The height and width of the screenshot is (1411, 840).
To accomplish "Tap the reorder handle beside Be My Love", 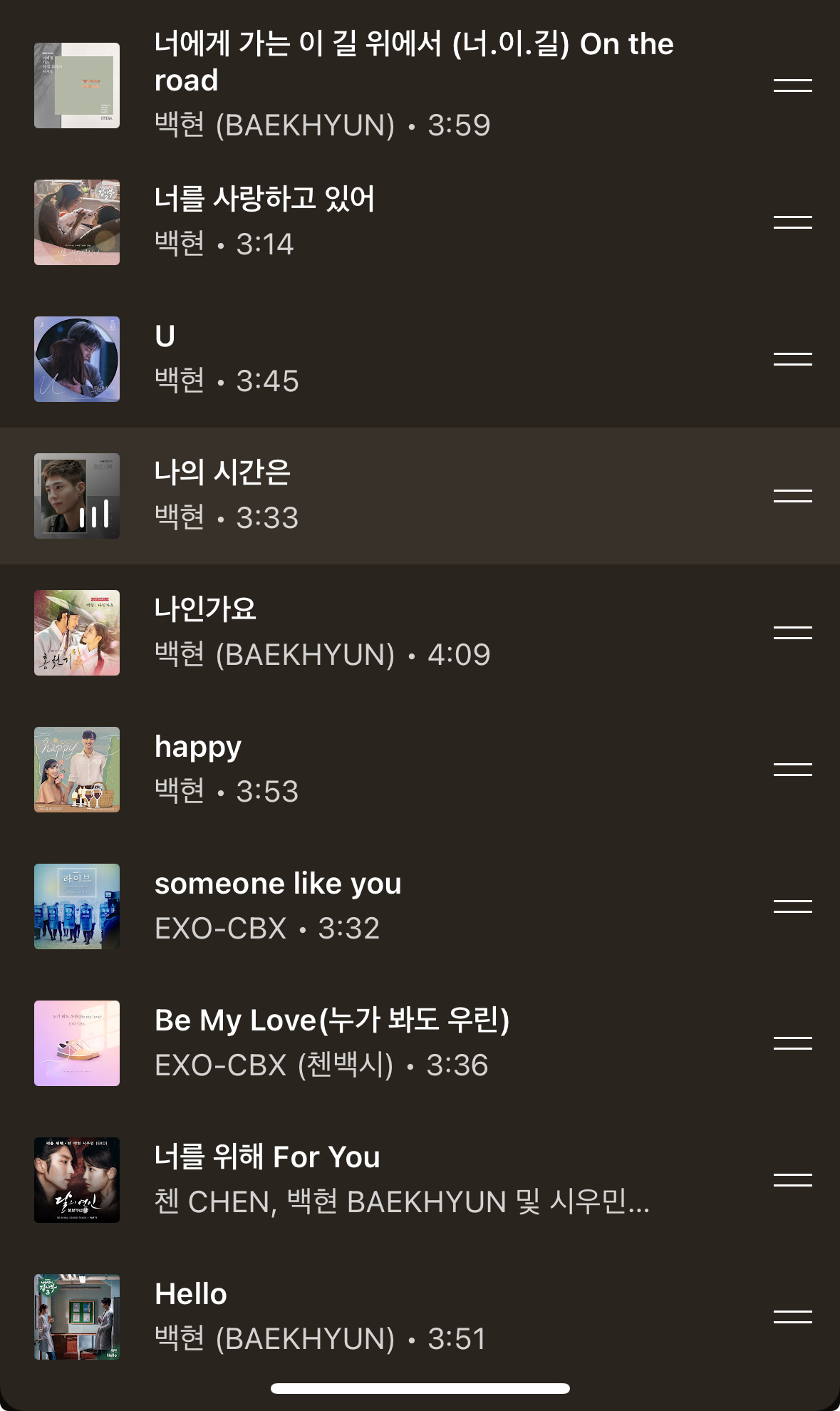I will [792, 1043].
